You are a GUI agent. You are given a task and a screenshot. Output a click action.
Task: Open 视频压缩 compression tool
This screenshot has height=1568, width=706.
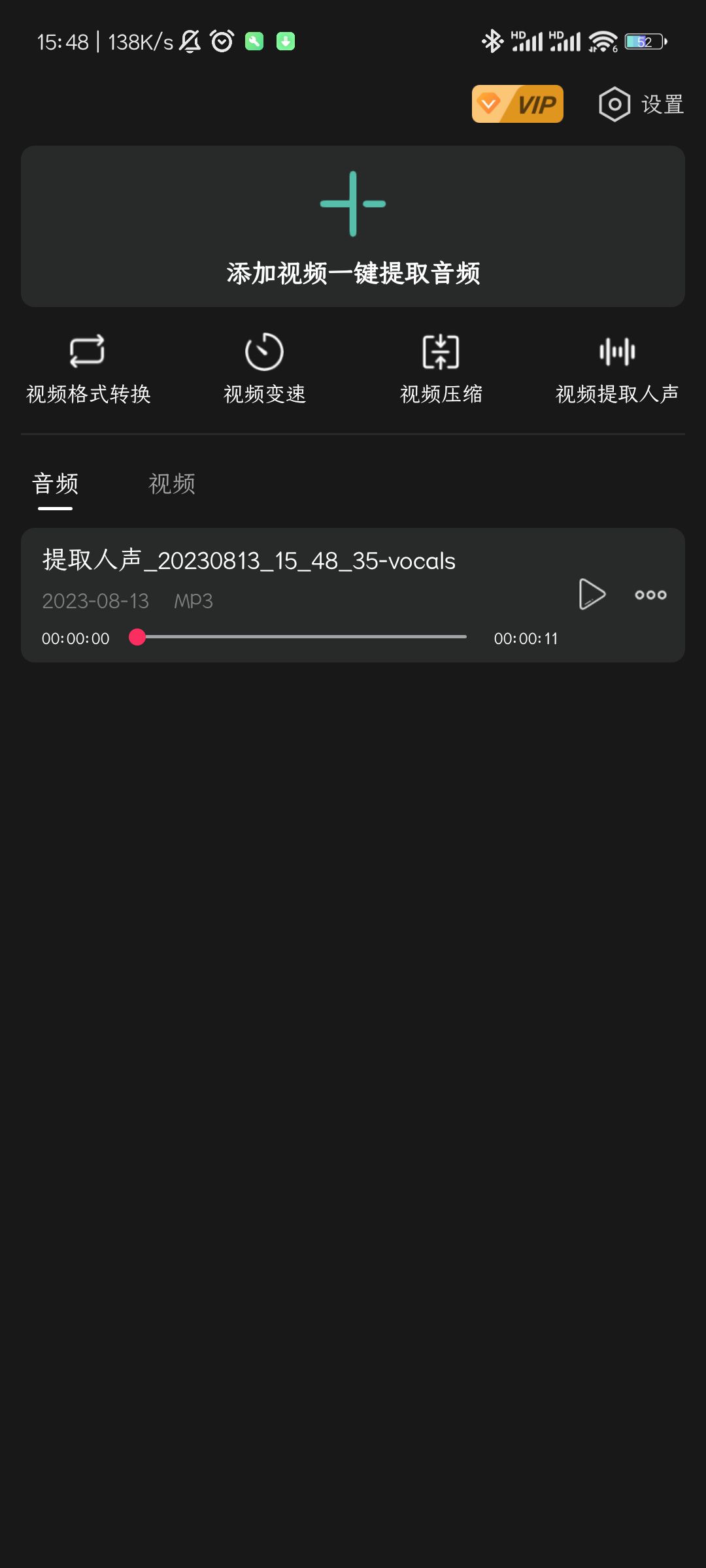(x=441, y=369)
